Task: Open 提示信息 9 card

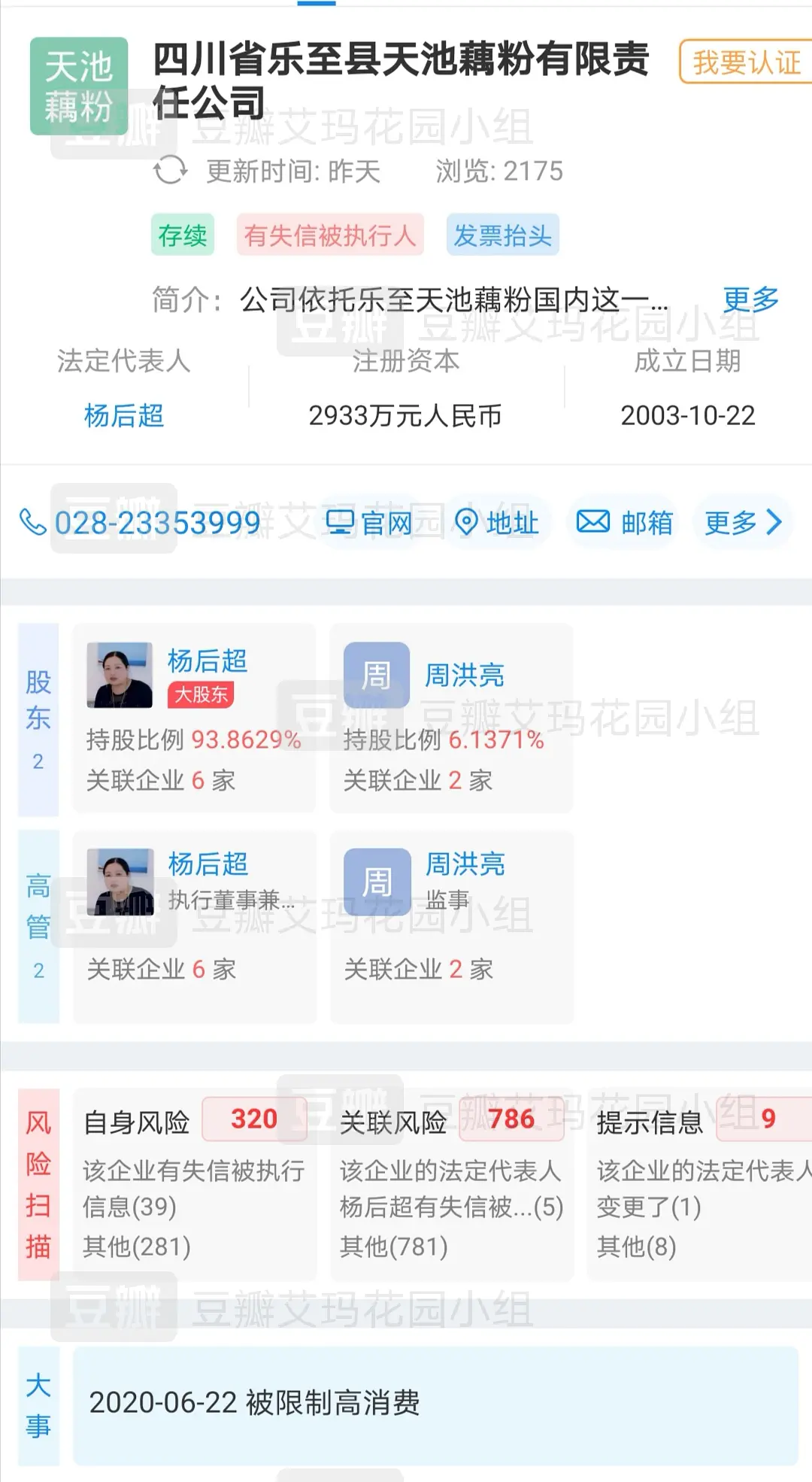Action: 699,1185
